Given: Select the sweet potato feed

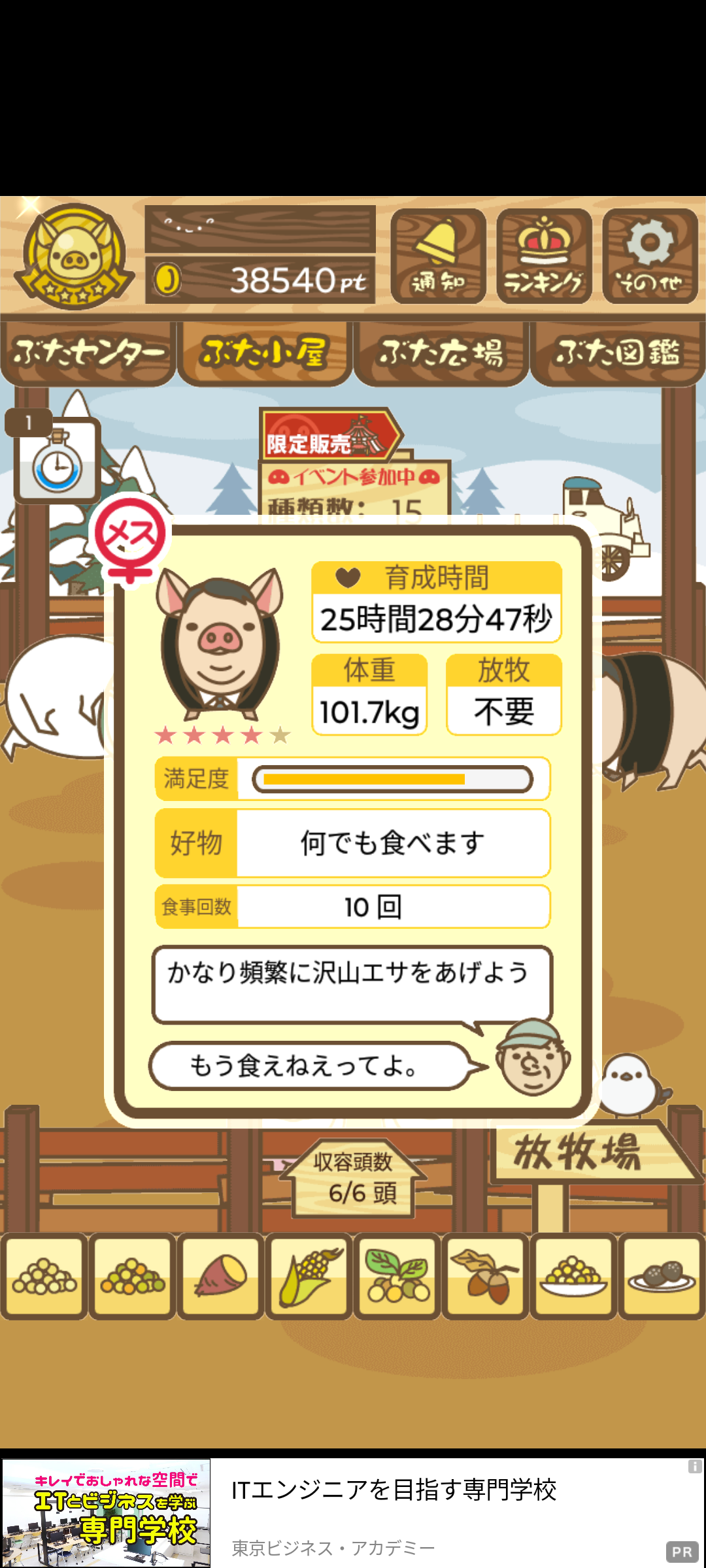Looking at the screenshot, I should 221,1277.
